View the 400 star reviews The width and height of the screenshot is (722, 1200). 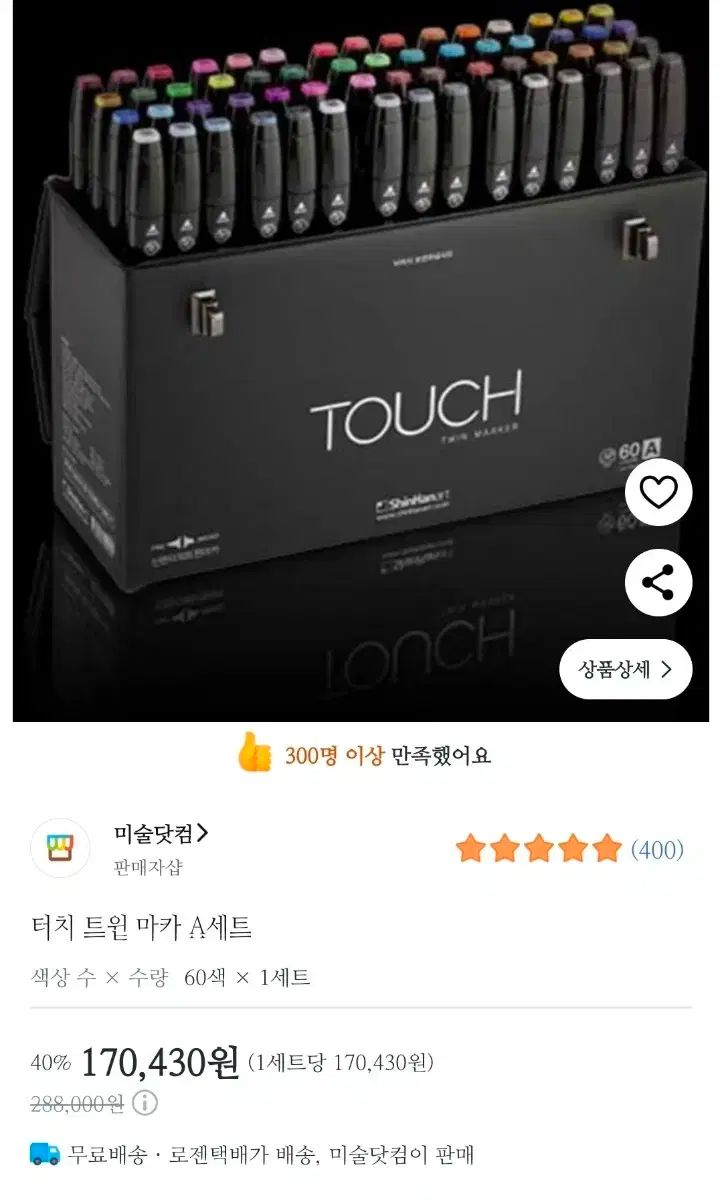click(x=570, y=850)
